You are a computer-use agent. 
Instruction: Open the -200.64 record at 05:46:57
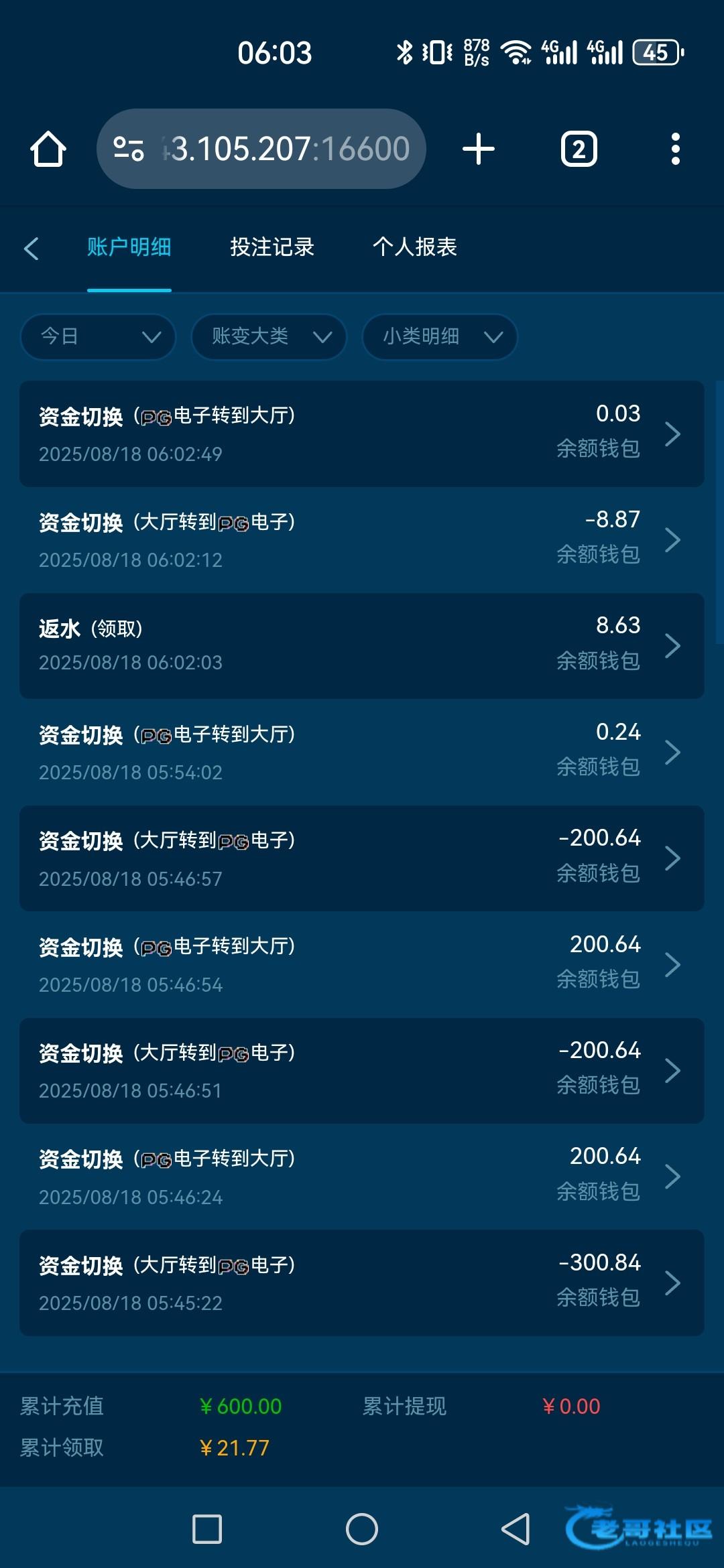[362, 858]
